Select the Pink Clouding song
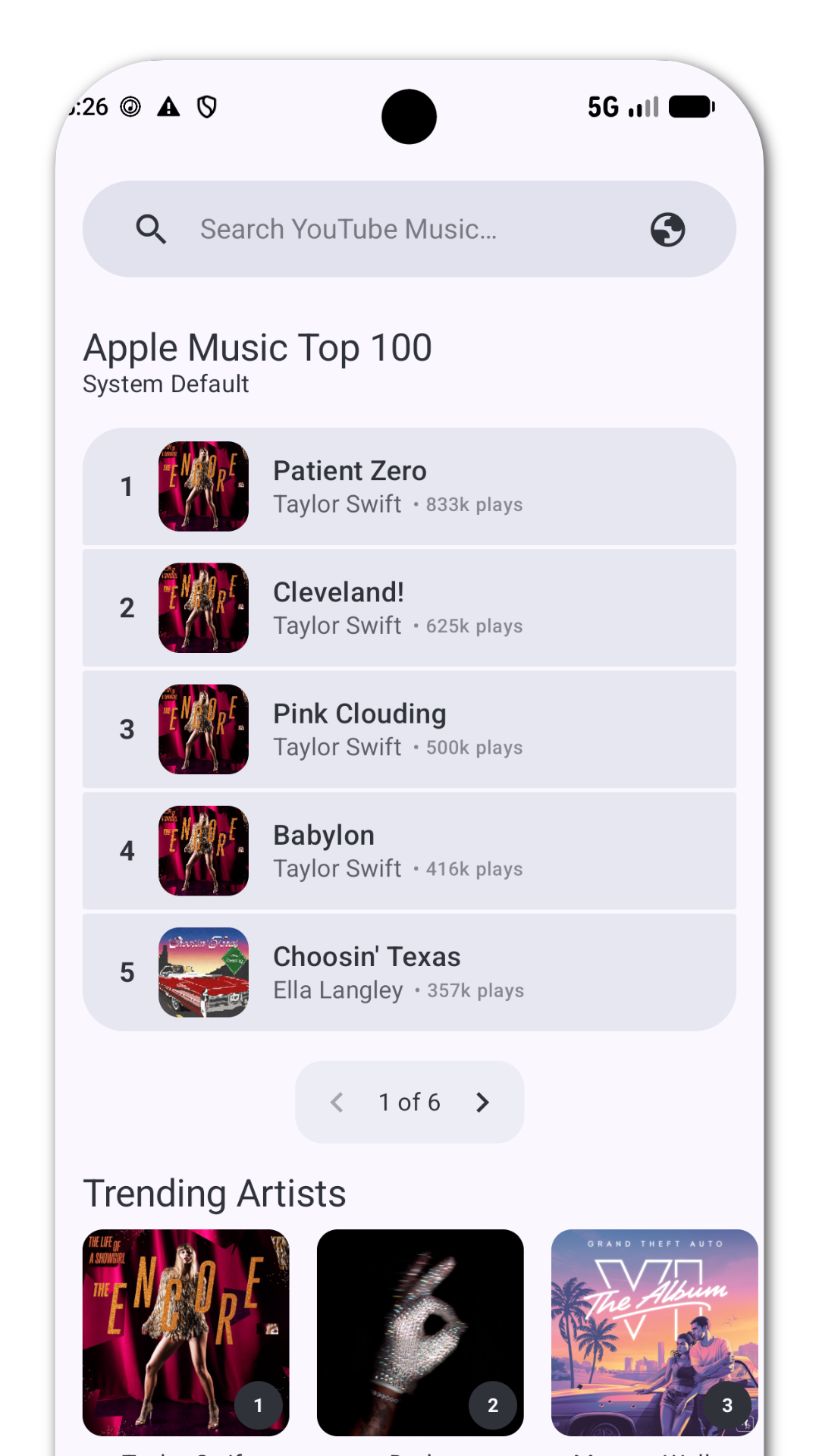Image resolution: width=819 pixels, height=1456 pixels. click(x=409, y=729)
